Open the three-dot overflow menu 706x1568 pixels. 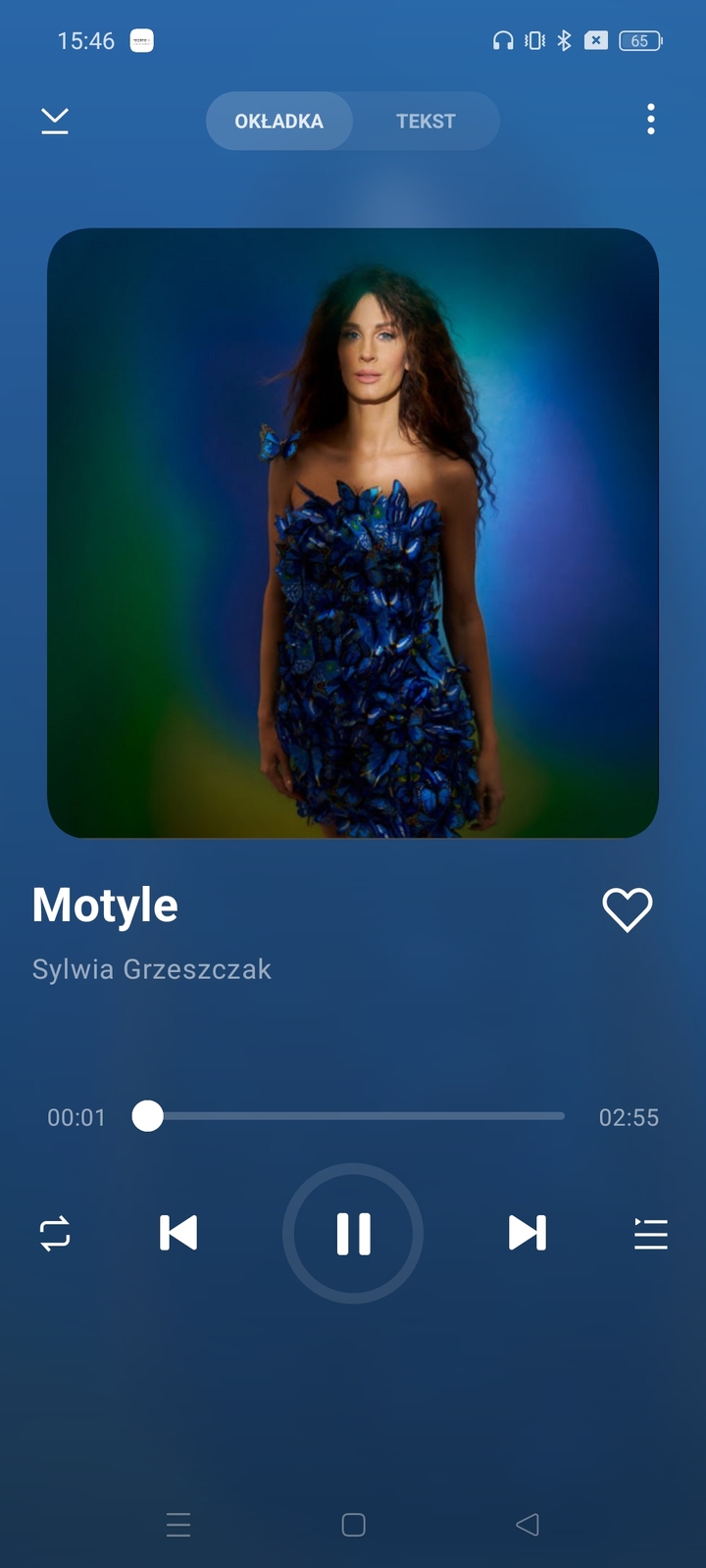coord(650,120)
